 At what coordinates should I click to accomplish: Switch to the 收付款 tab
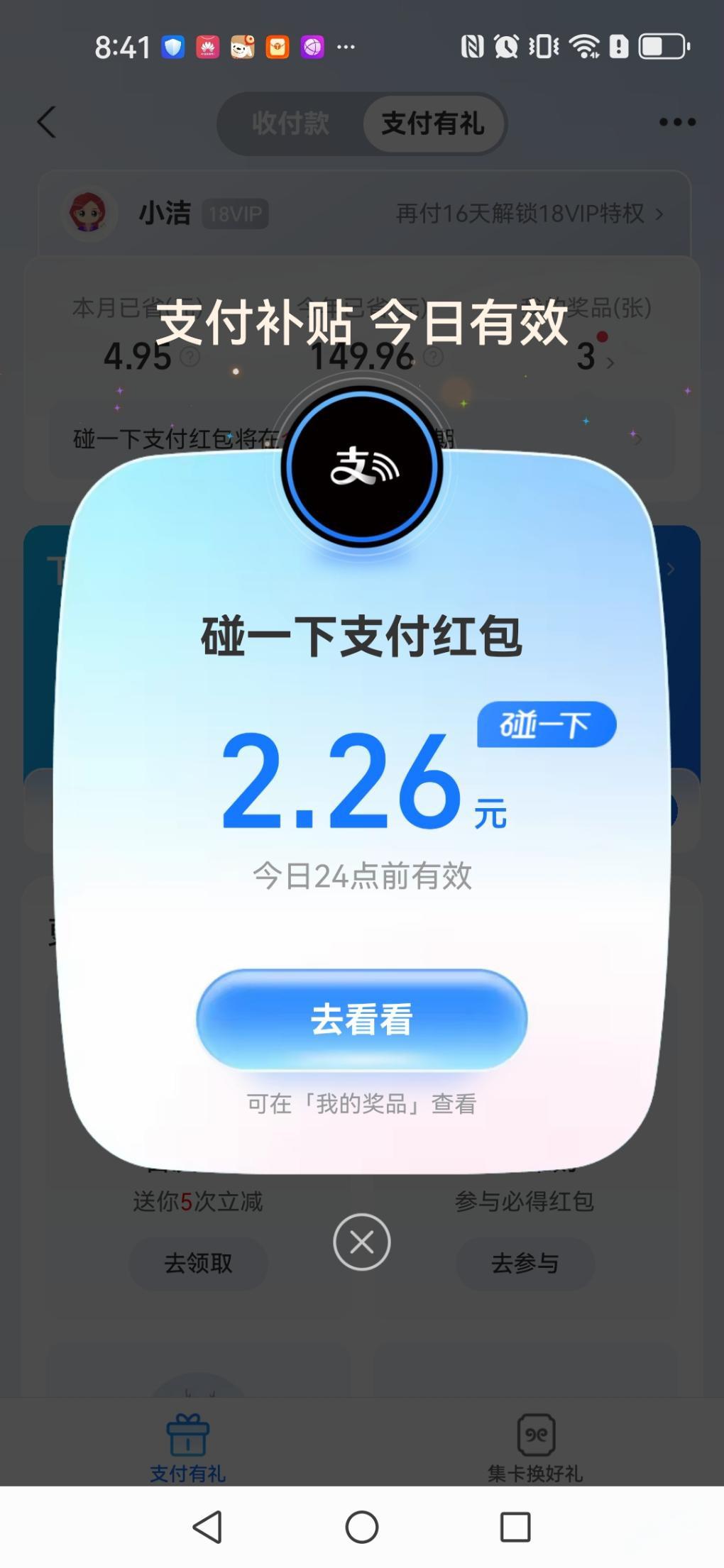tap(290, 123)
